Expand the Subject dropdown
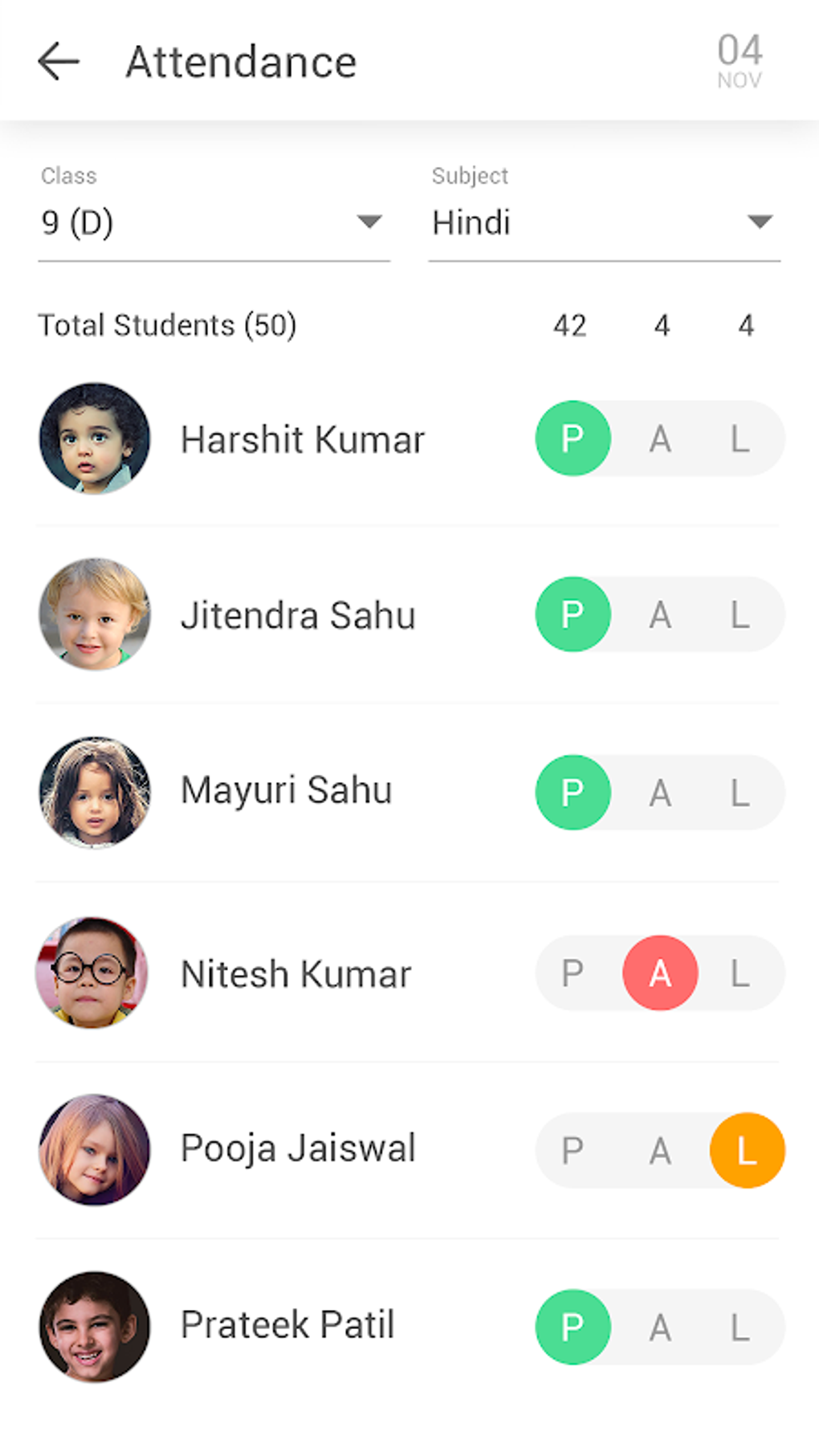This screenshot has width=819, height=1456. [604, 222]
